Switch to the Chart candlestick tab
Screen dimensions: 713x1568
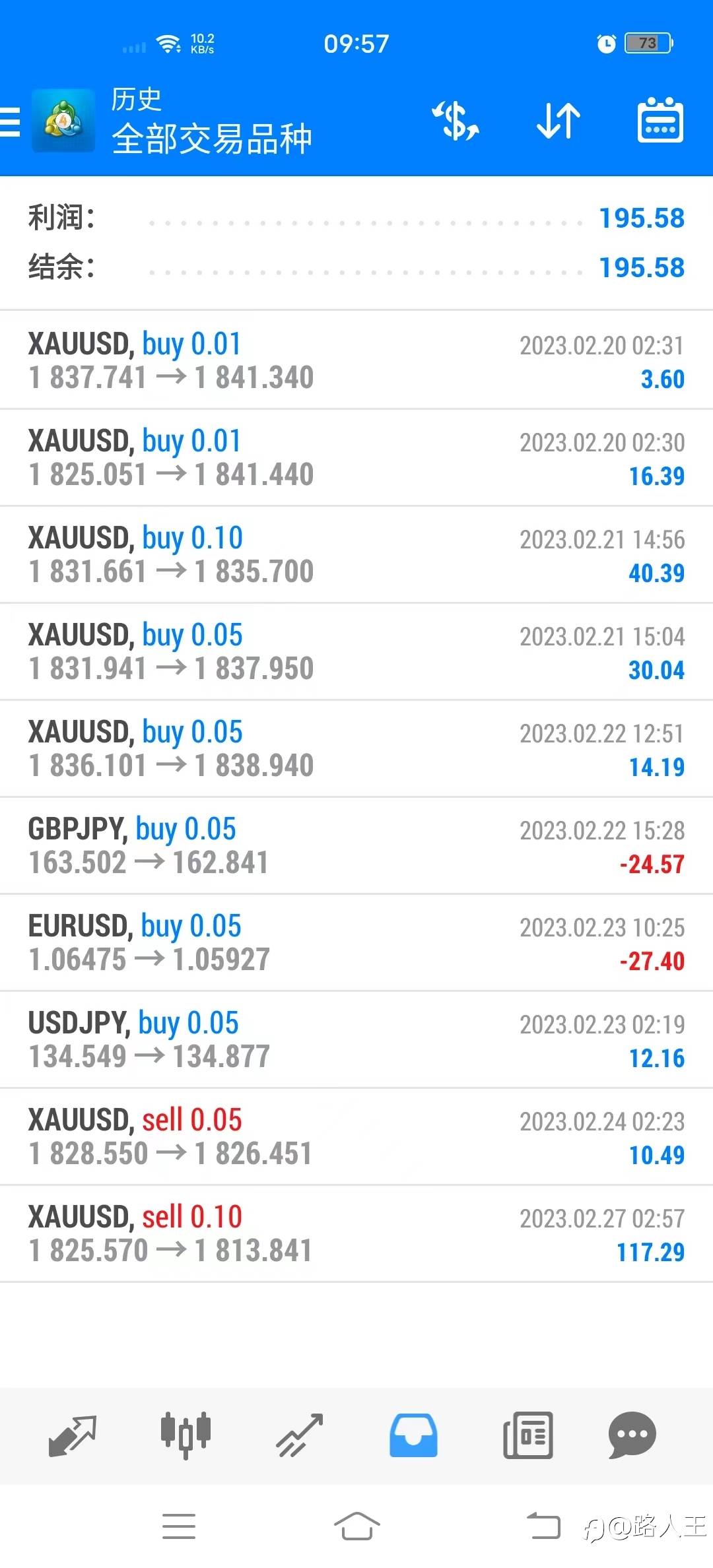click(186, 1435)
